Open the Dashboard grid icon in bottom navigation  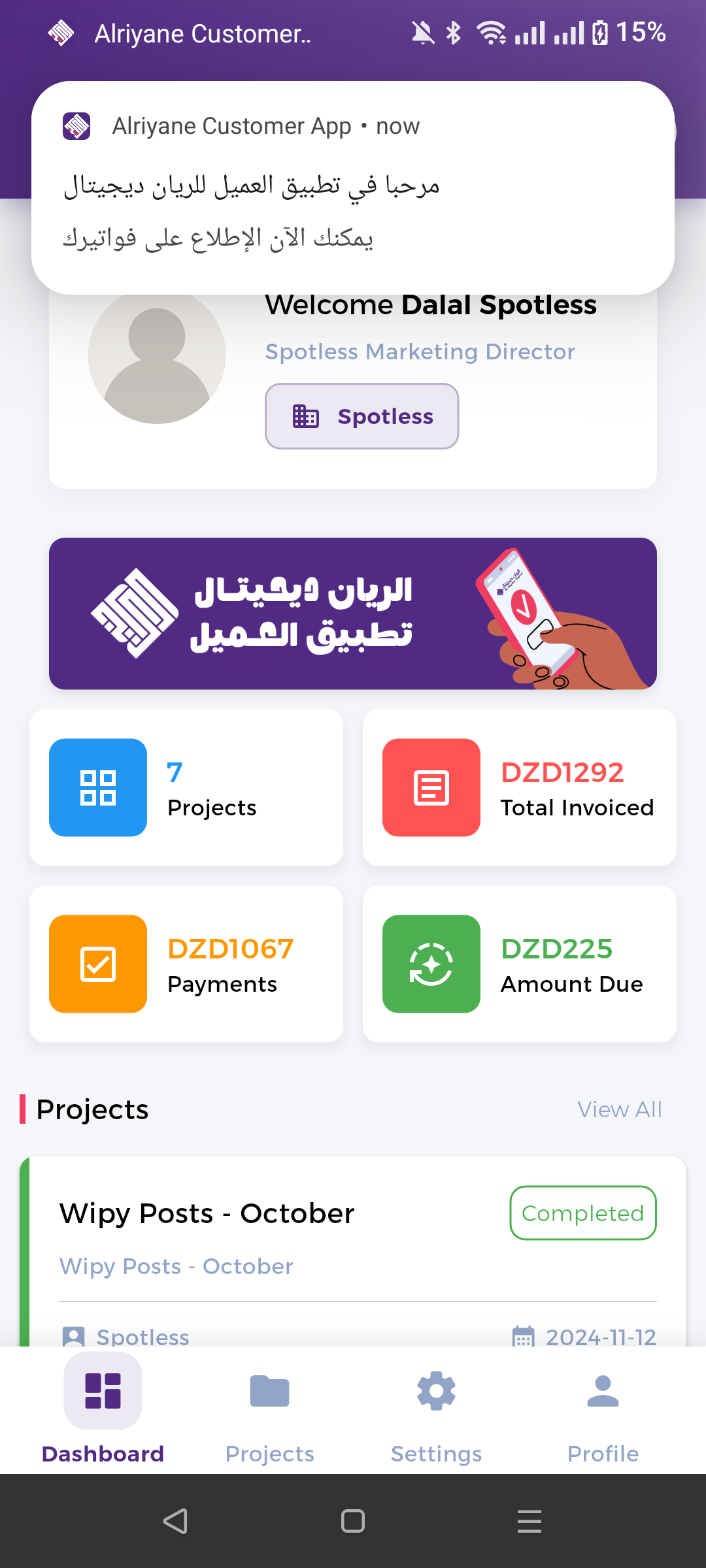pos(103,1390)
